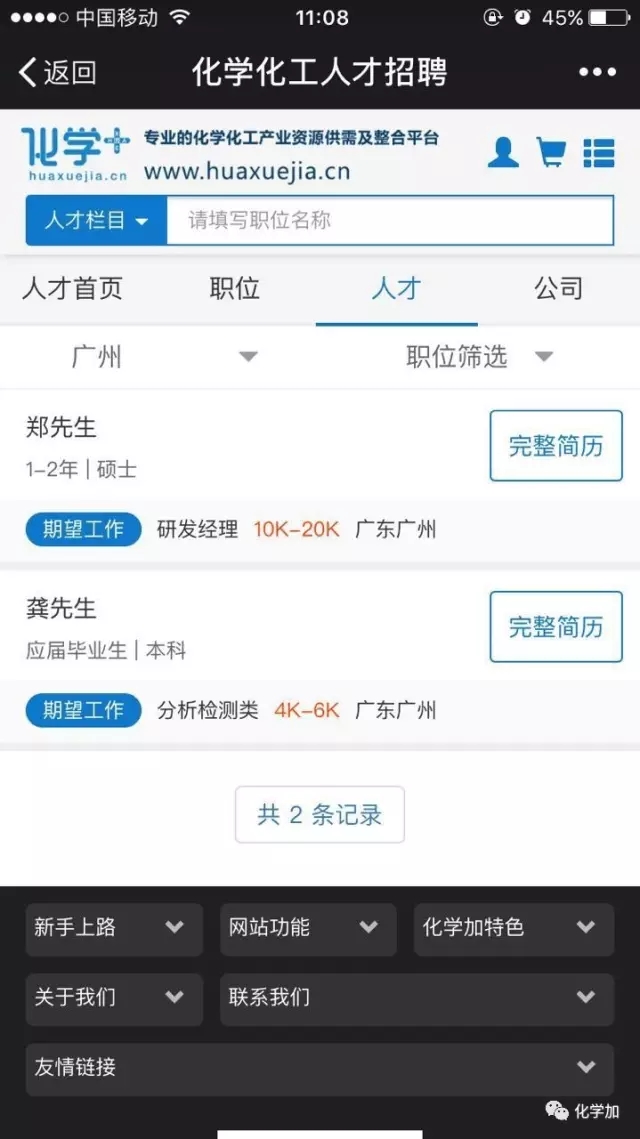Expand the 关于我们 footer section
The width and height of the screenshot is (640, 1139).
pos(113,997)
